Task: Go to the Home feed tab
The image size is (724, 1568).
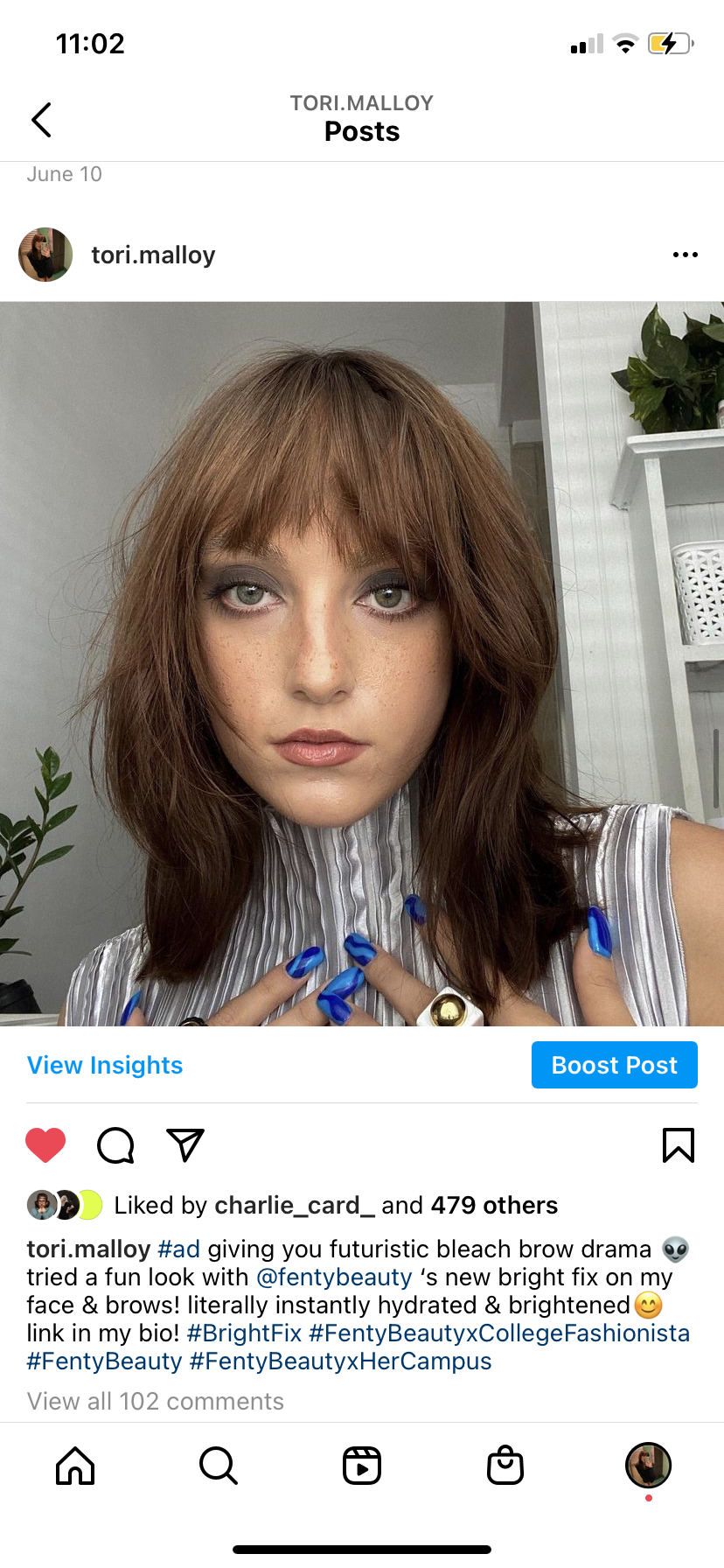Action: pos(75,1466)
